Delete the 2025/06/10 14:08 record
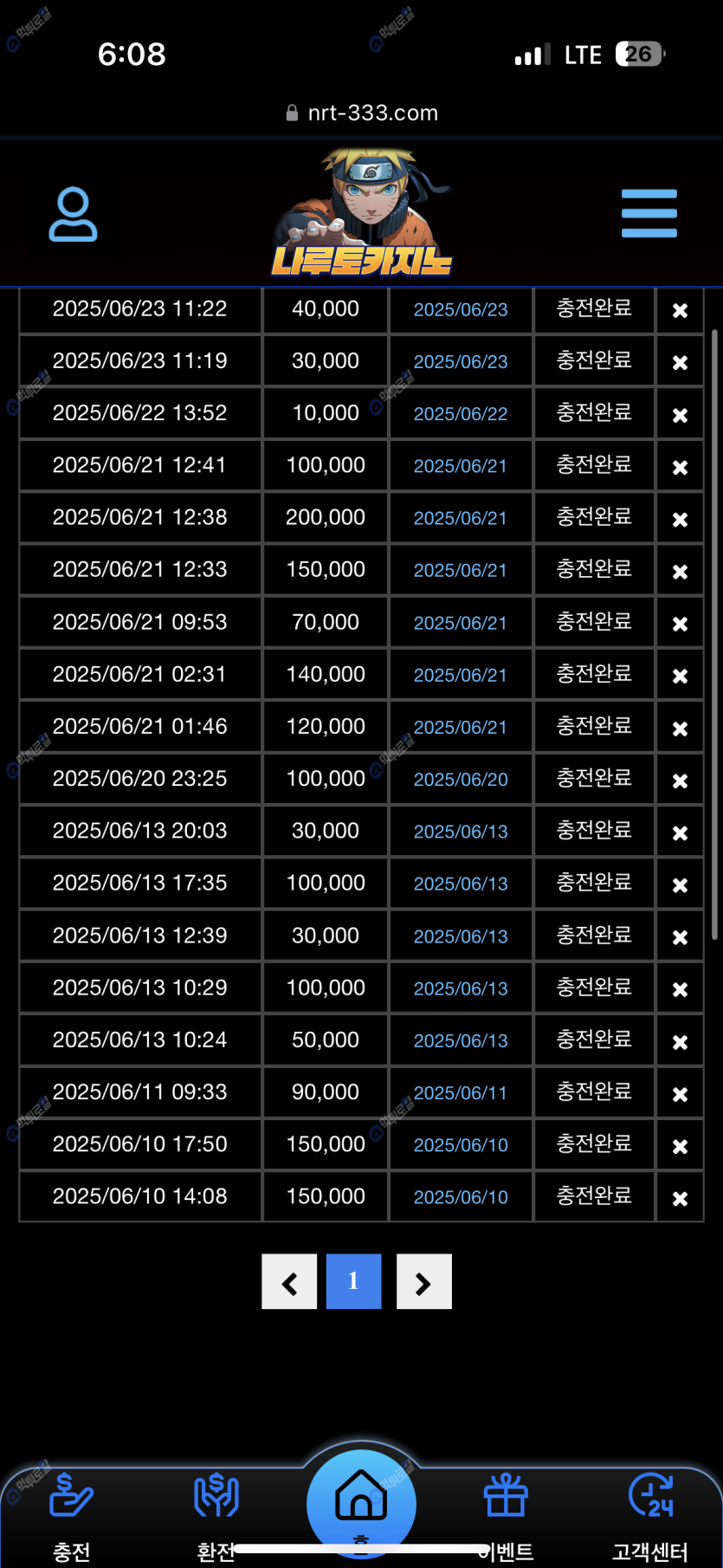Viewport: 723px width, 1568px height. point(680,1198)
